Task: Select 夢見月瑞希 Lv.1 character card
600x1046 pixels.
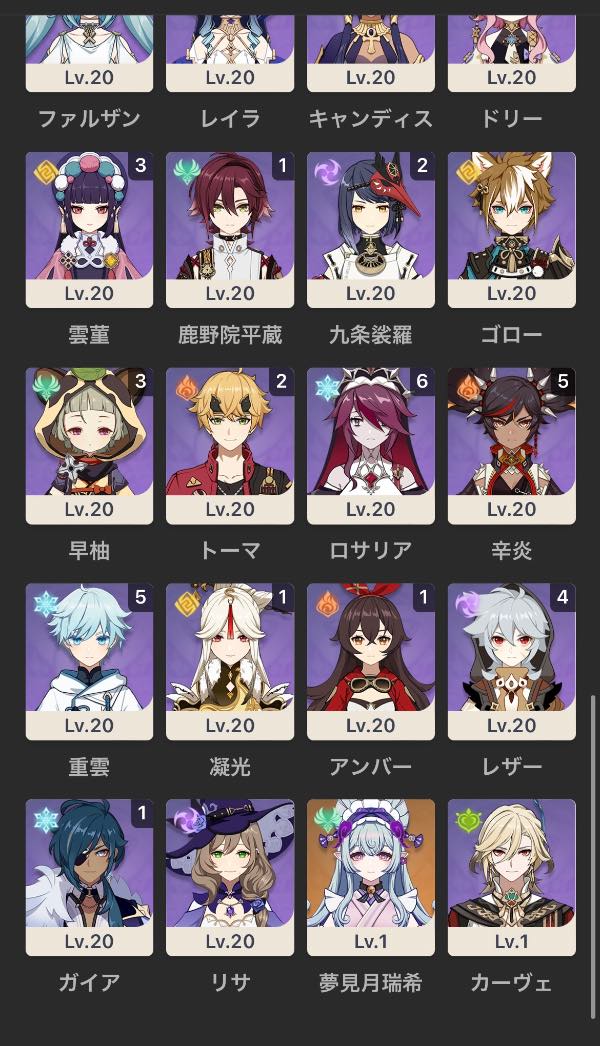Action: tap(371, 877)
